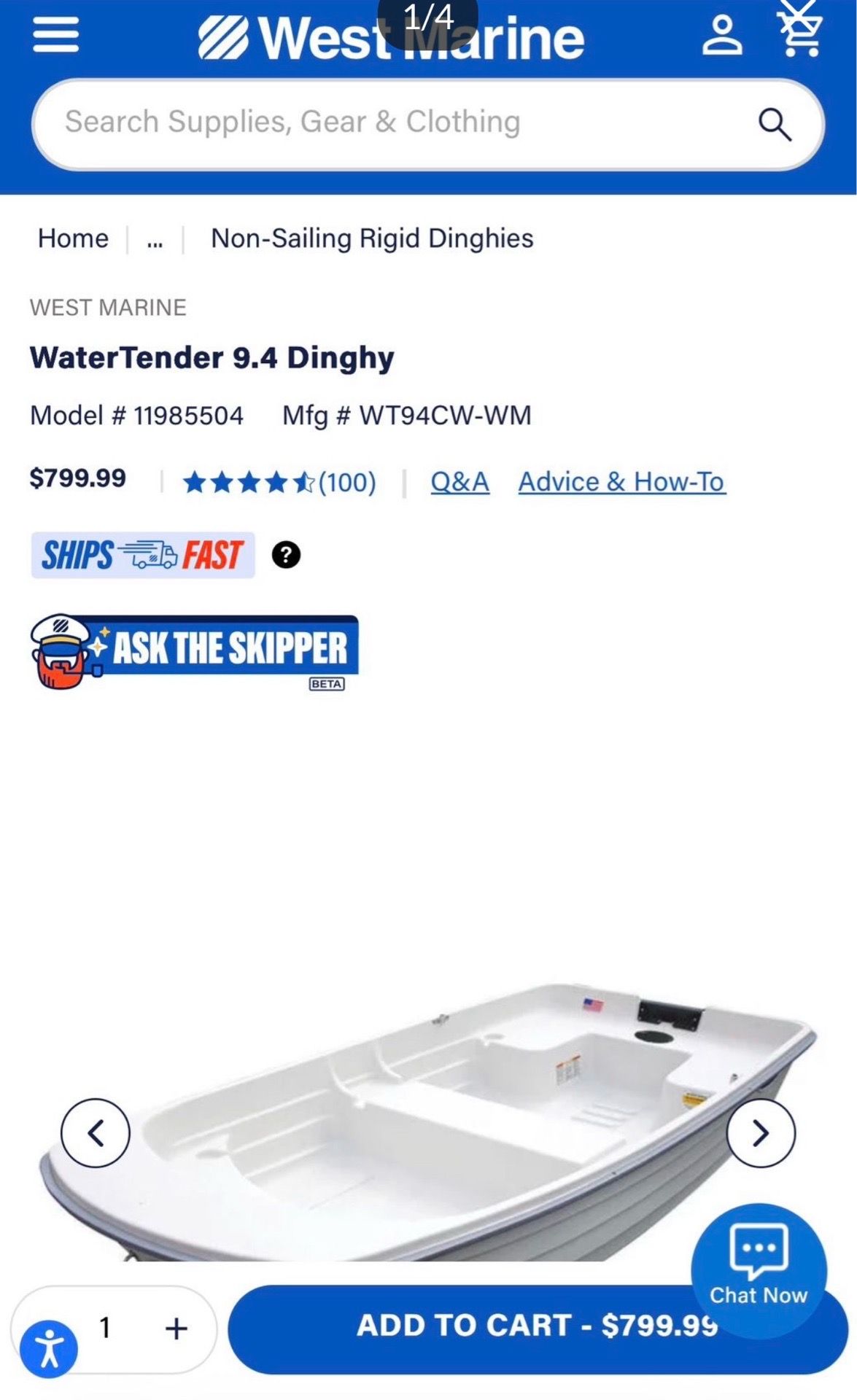Screen dimensions: 857x1400
Task: Show previous product image
Action: click(x=96, y=1133)
